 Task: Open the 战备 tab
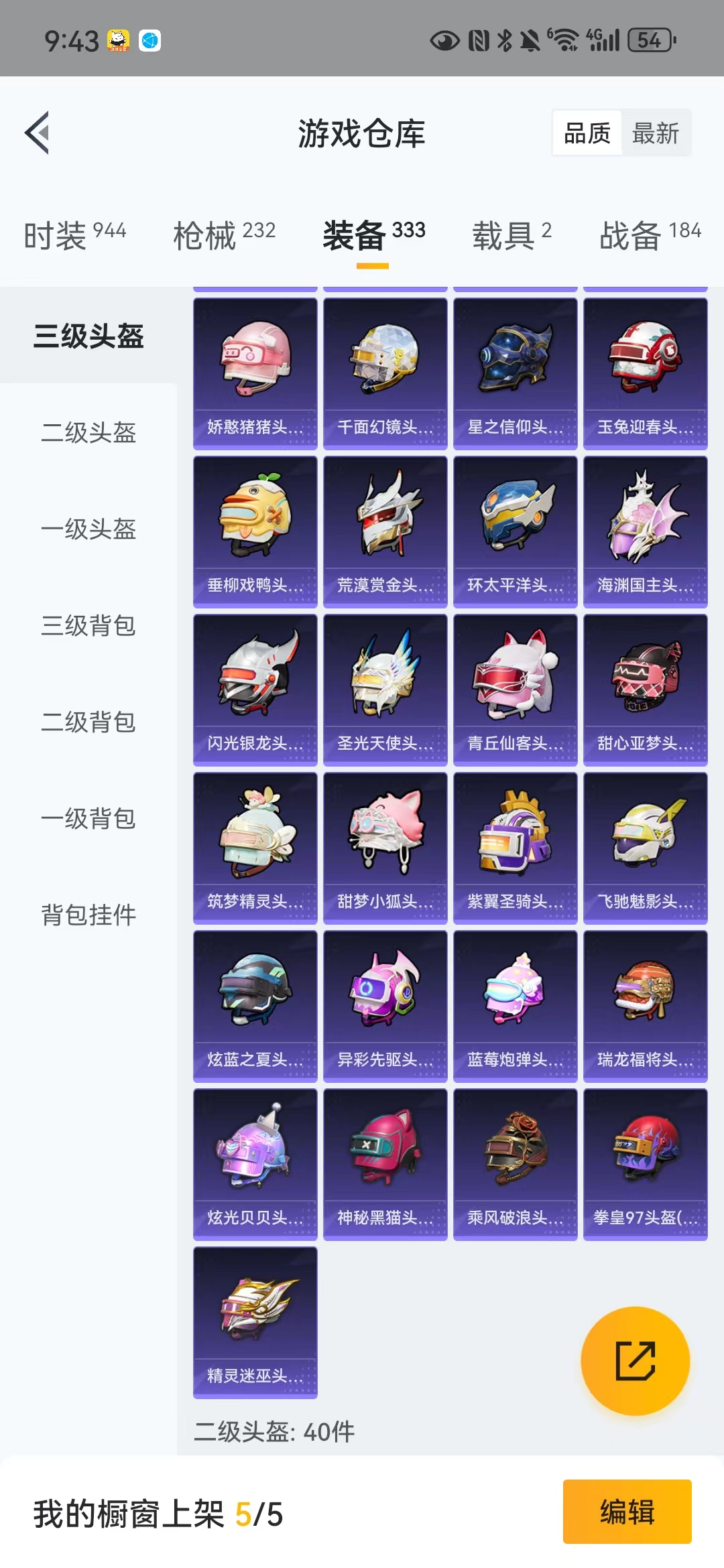(x=650, y=235)
